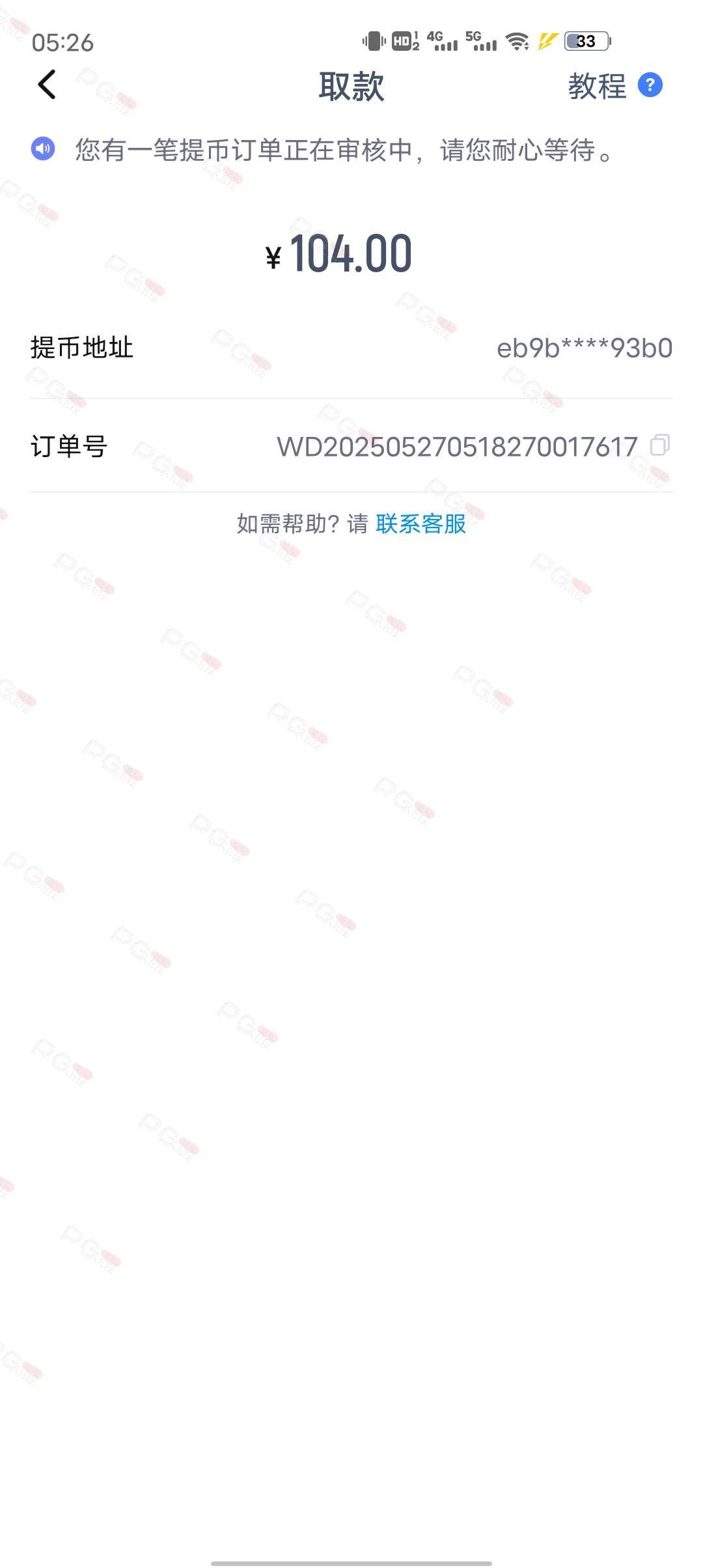Tap the 联系客服 customer service link
Image resolution: width=703 pixels, height=1568 pixels.
pyautogui.click(x=421, y=524)
